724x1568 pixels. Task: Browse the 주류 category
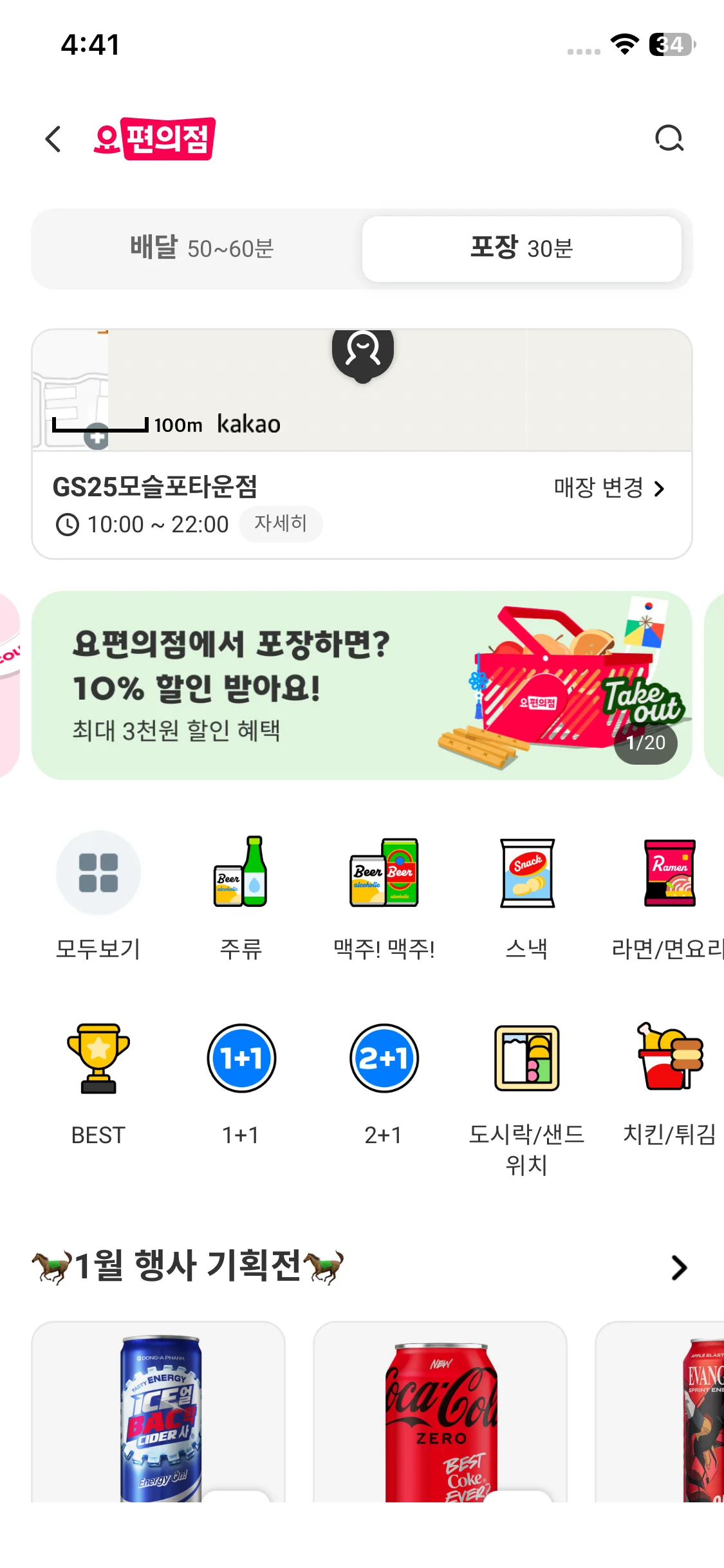pos(241,896)
